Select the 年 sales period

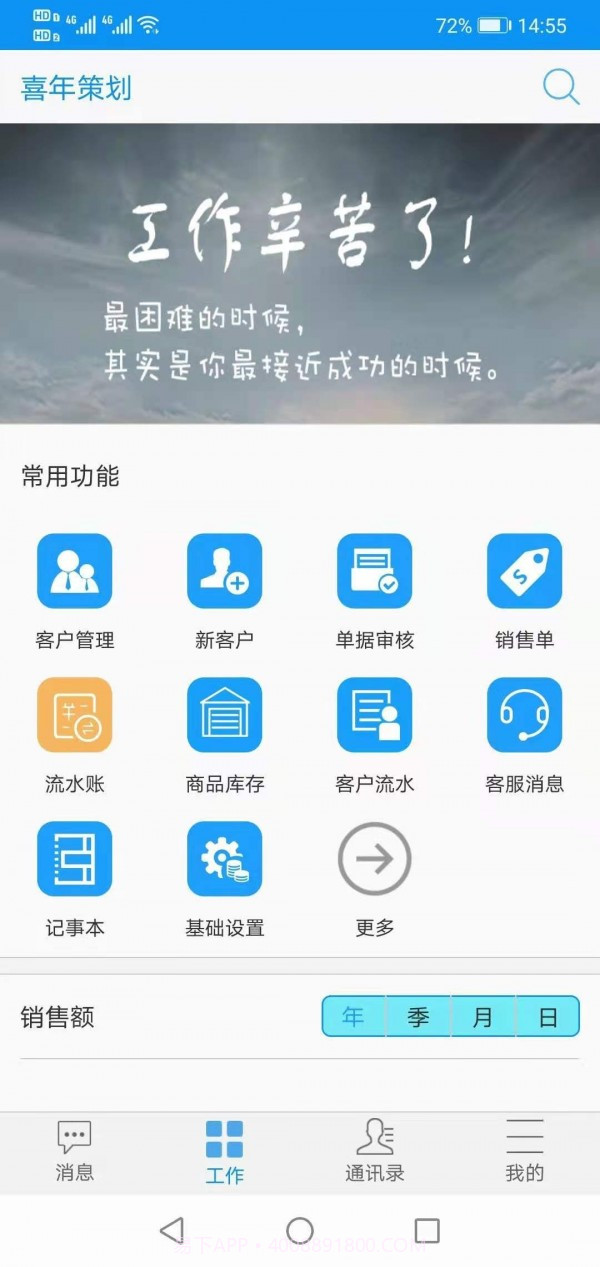354,1017
